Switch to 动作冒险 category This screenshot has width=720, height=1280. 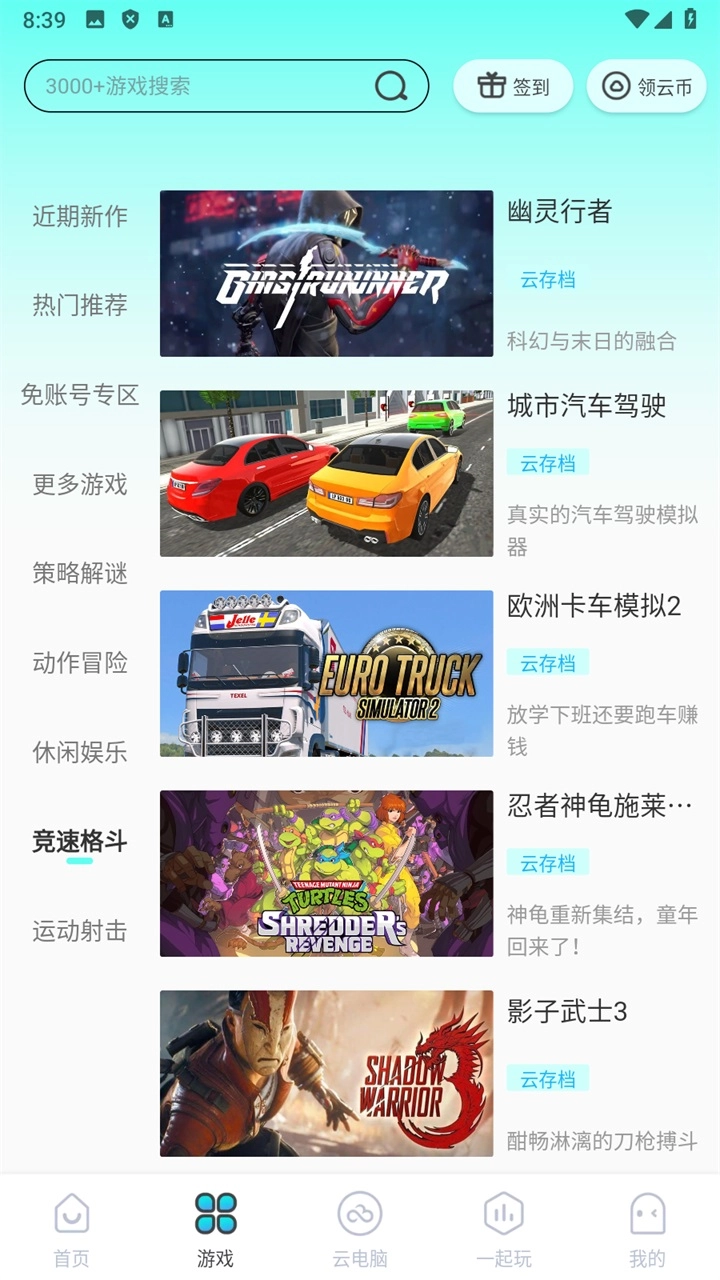tap(78, 663)
